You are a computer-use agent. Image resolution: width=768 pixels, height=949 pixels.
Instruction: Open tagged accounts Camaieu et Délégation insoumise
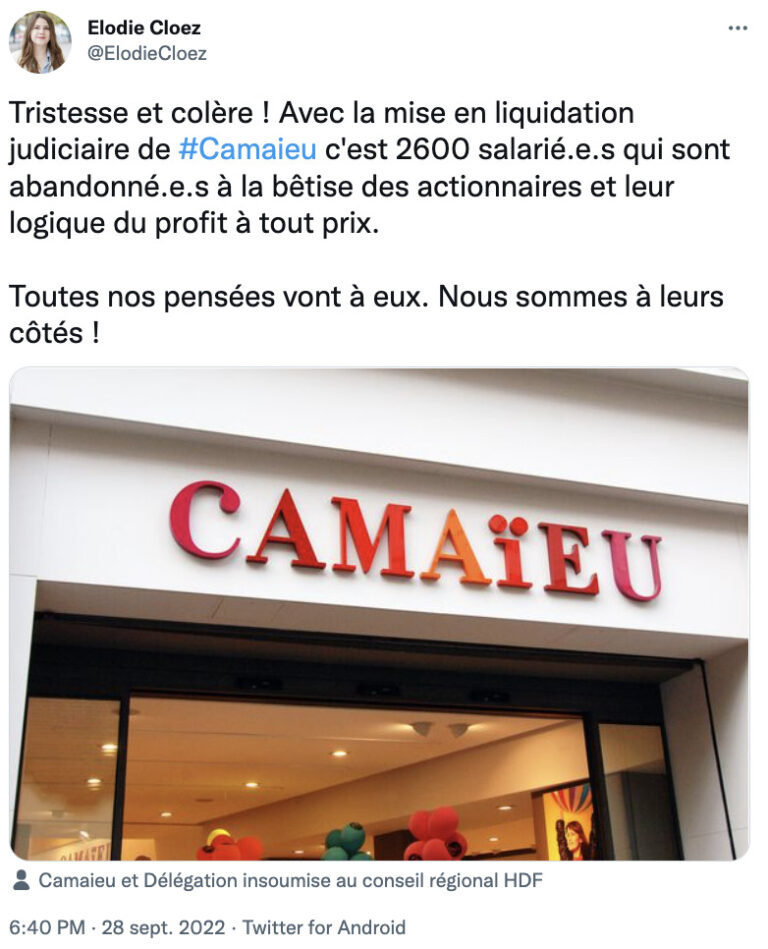click(x=279, y=881)
